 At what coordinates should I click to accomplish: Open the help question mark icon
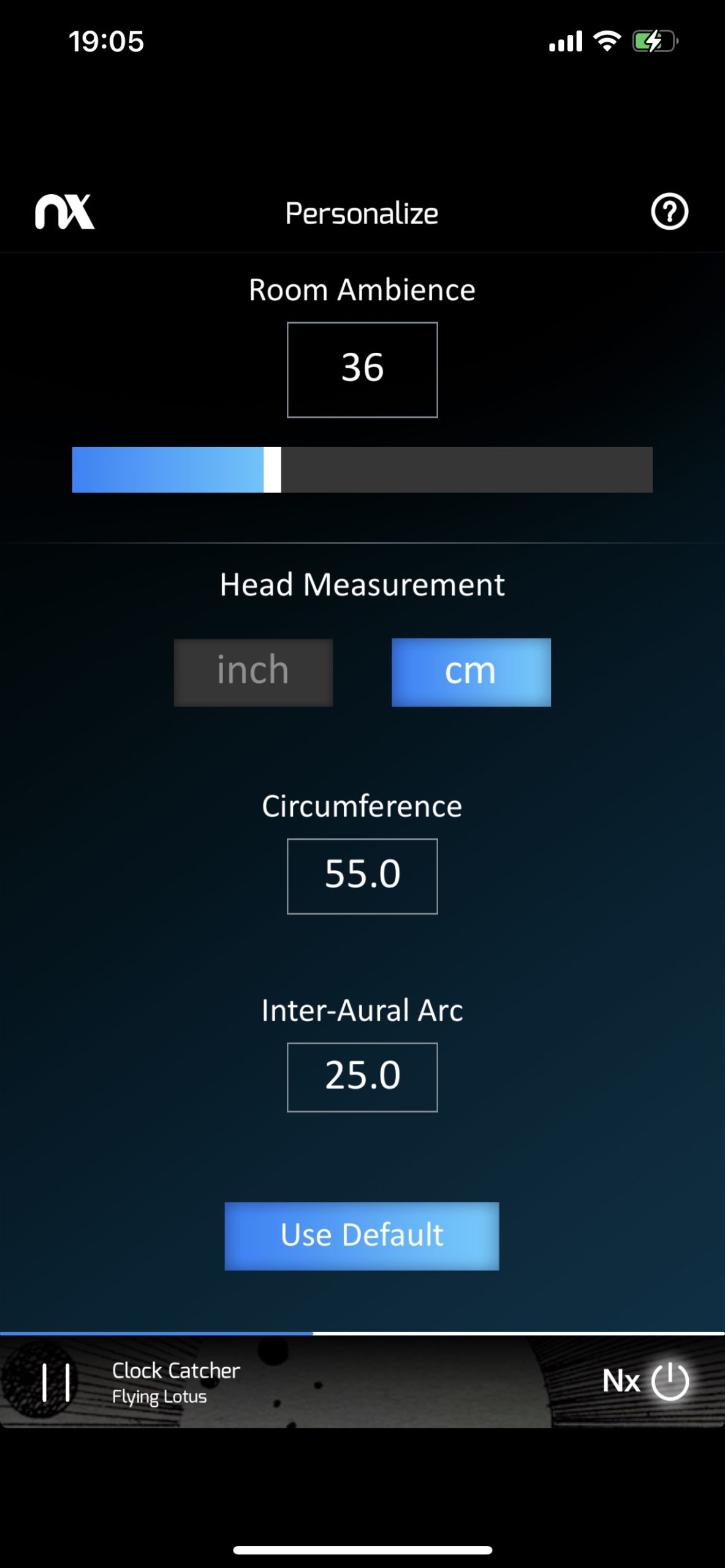669,212
